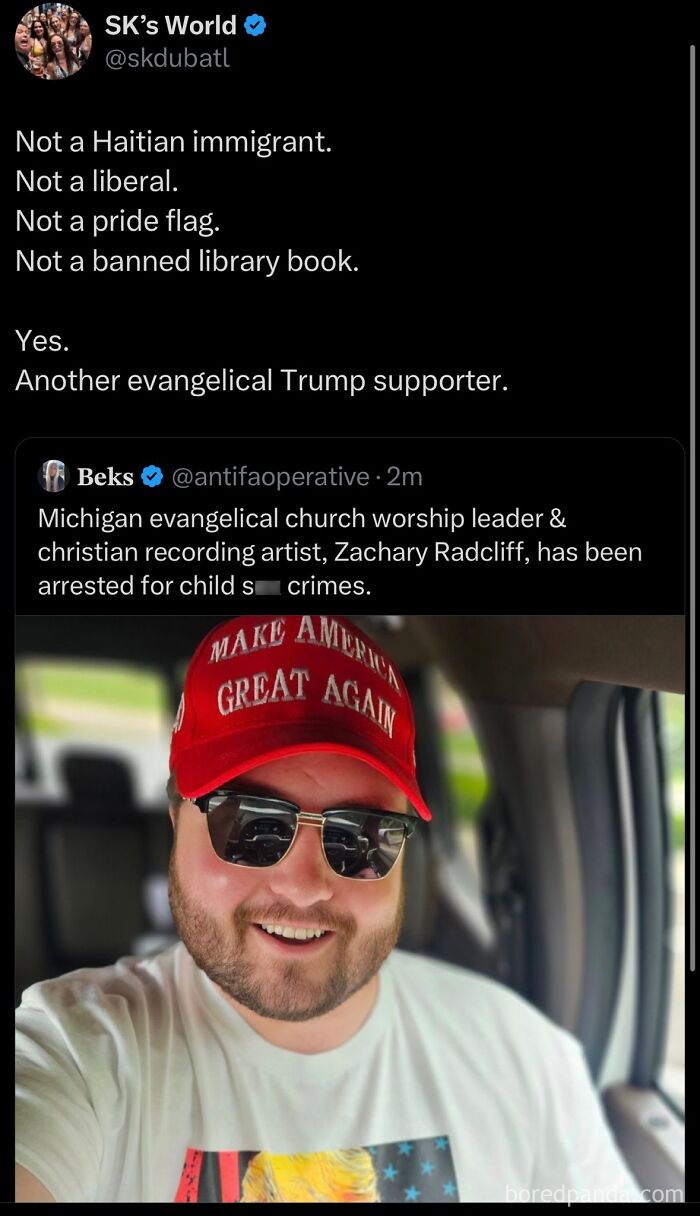Open SK's World profile picture

53,40
